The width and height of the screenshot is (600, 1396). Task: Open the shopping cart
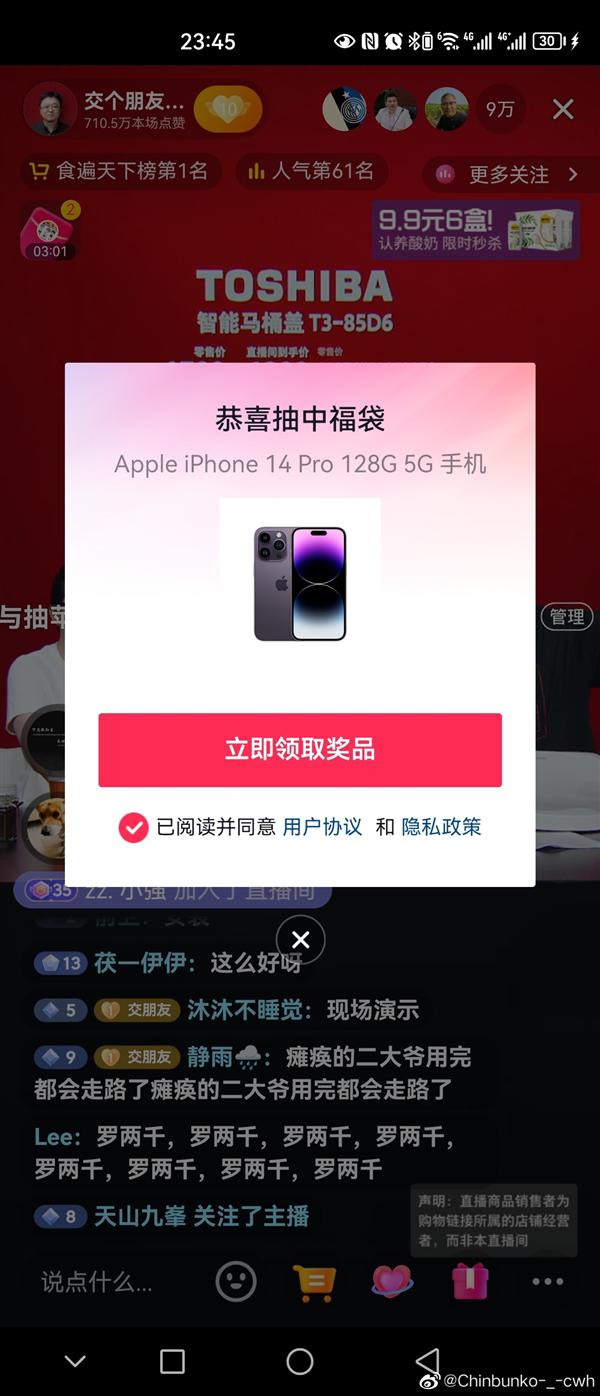pos(313,1281)
